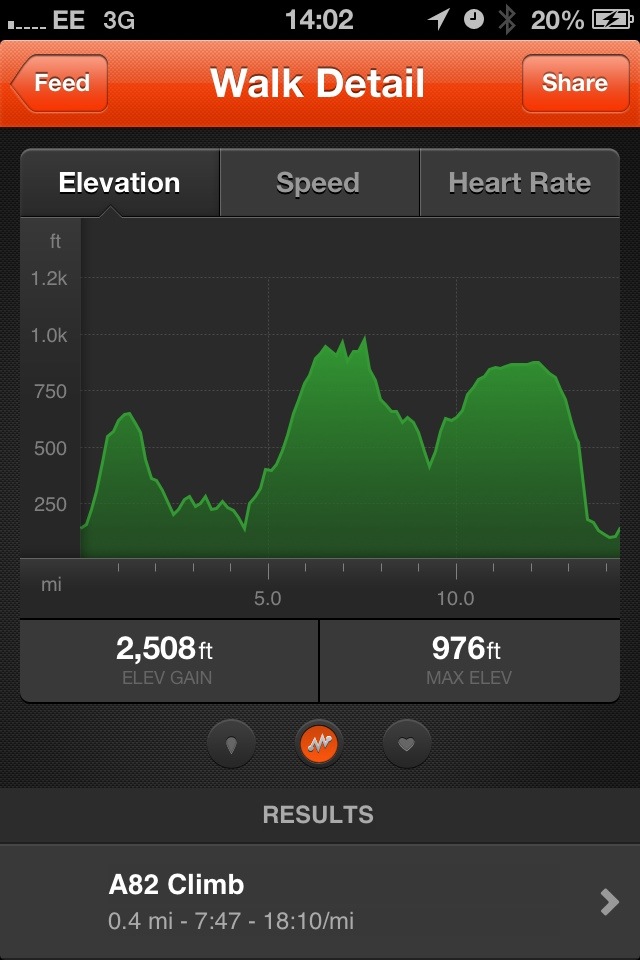Share this walk
Image resolution: width=640 pixels, height=960 pixels.
pos(574,83)
